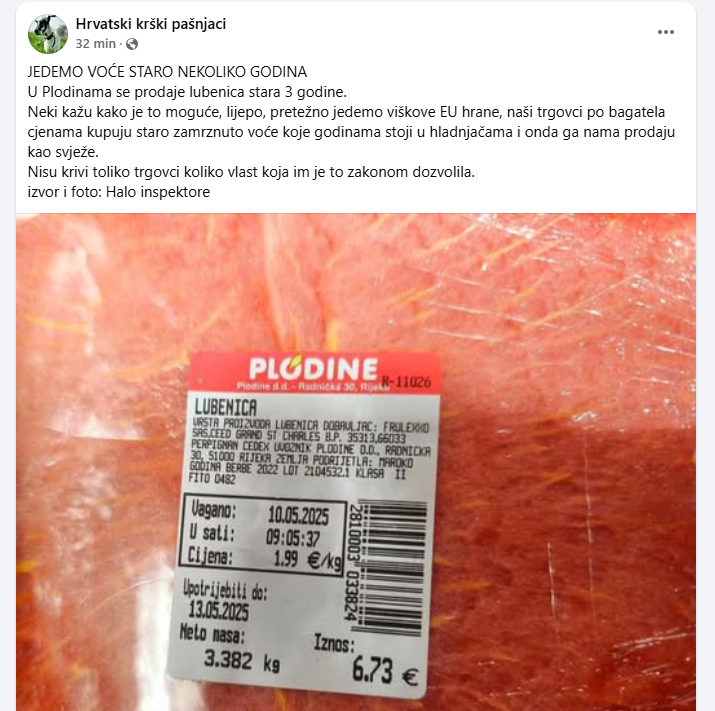Open the Hrvatski krški pašnjaci page

pos(150,24)
